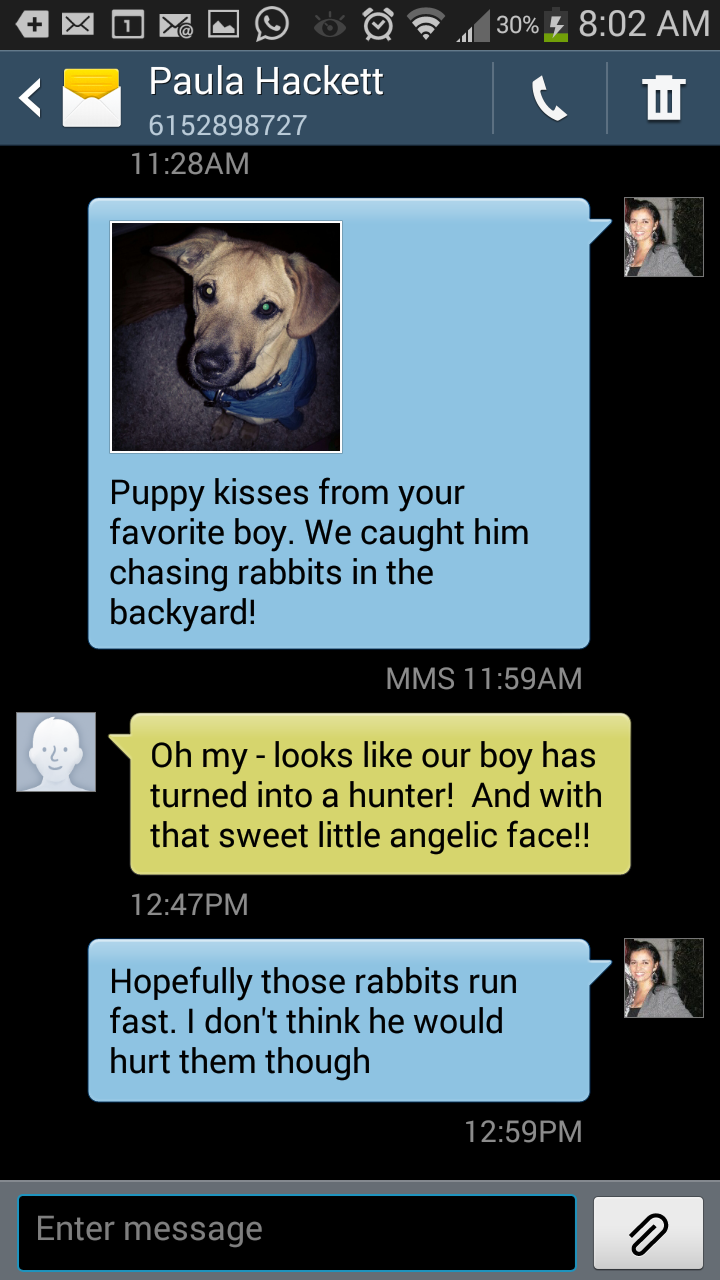Open the puppy photo attachment
Viewport: 720px width, 1280px height.
click(226, 337)
